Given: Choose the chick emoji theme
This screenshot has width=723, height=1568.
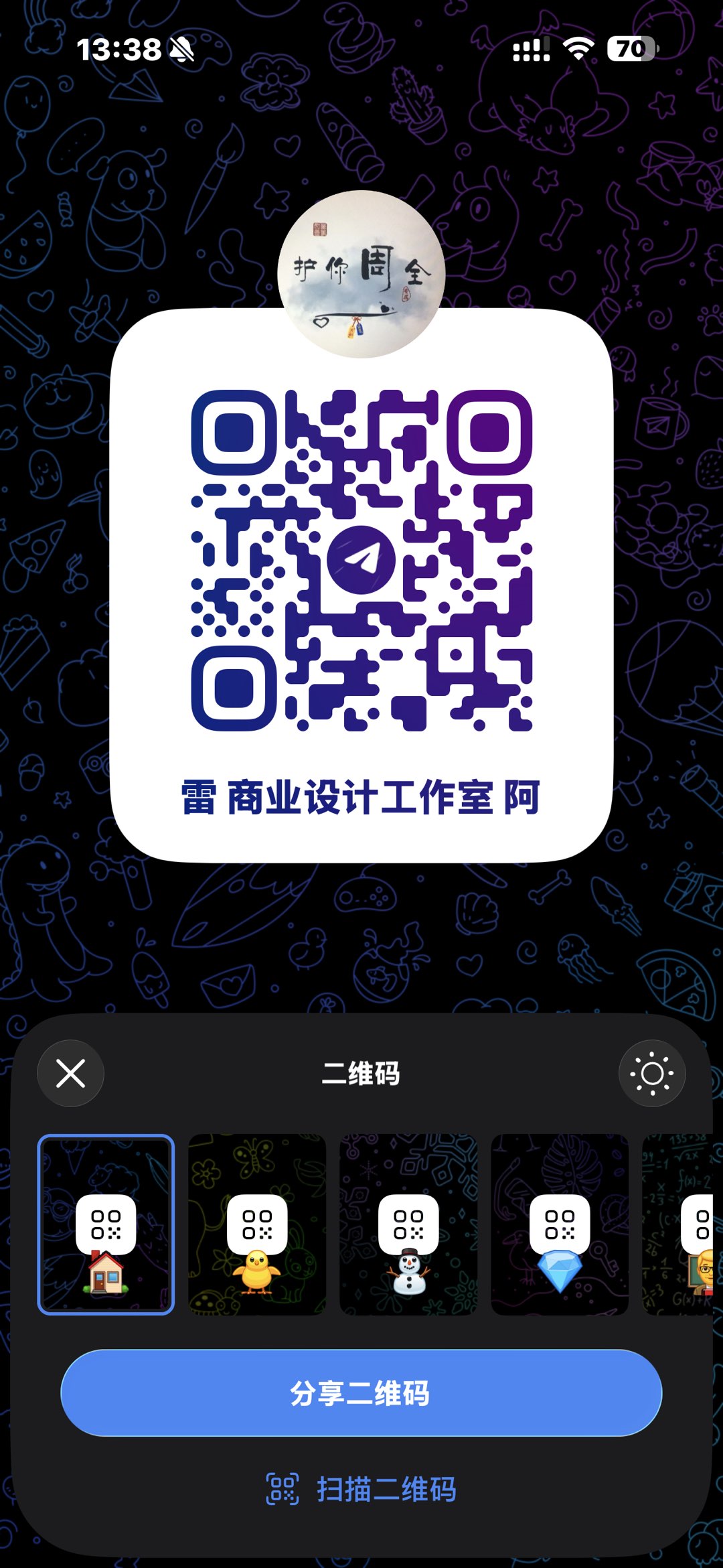Looking at the screenshot, I should click(x=257, y=1224).
